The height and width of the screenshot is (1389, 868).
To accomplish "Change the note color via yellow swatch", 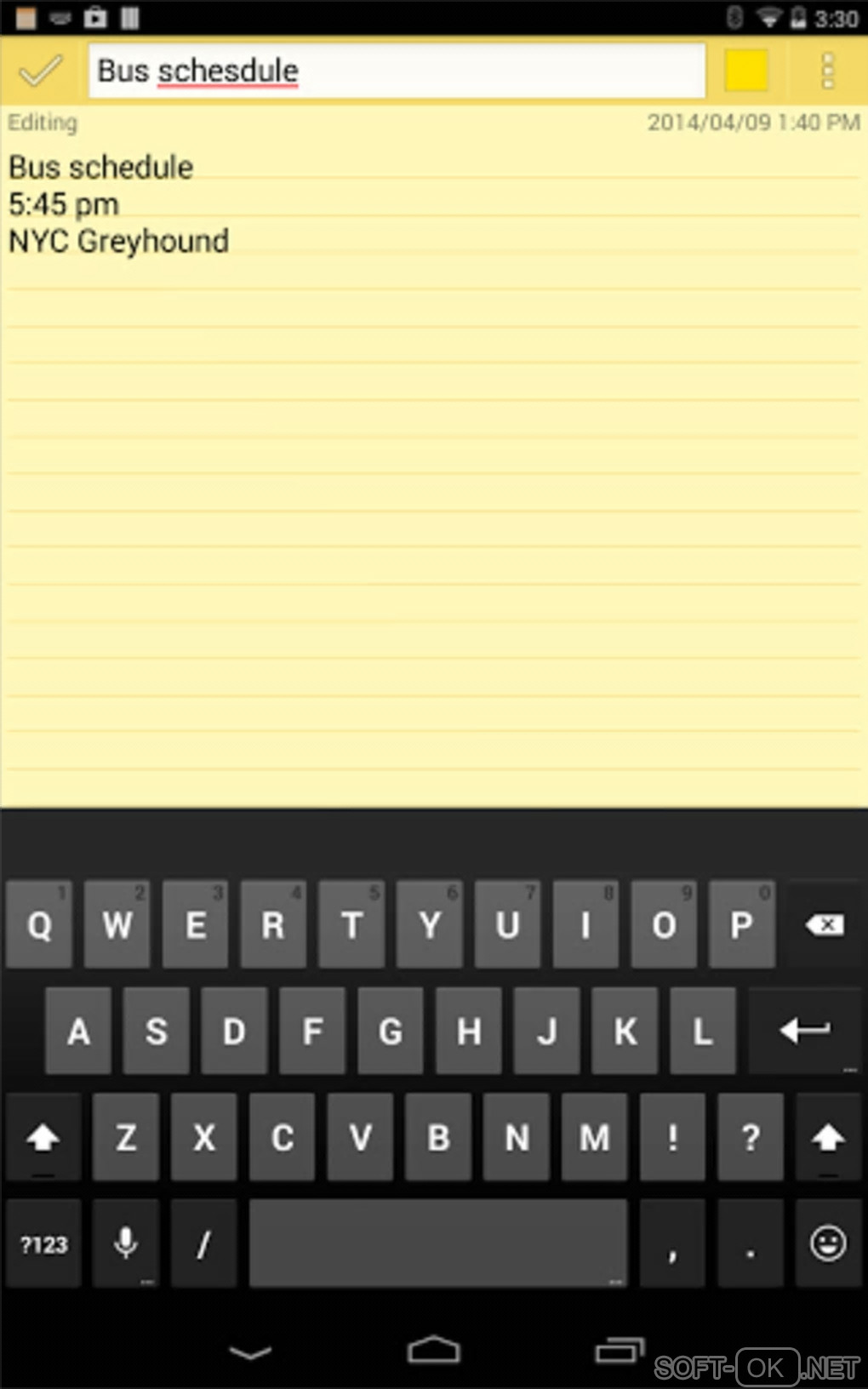I will coord(746,71).
